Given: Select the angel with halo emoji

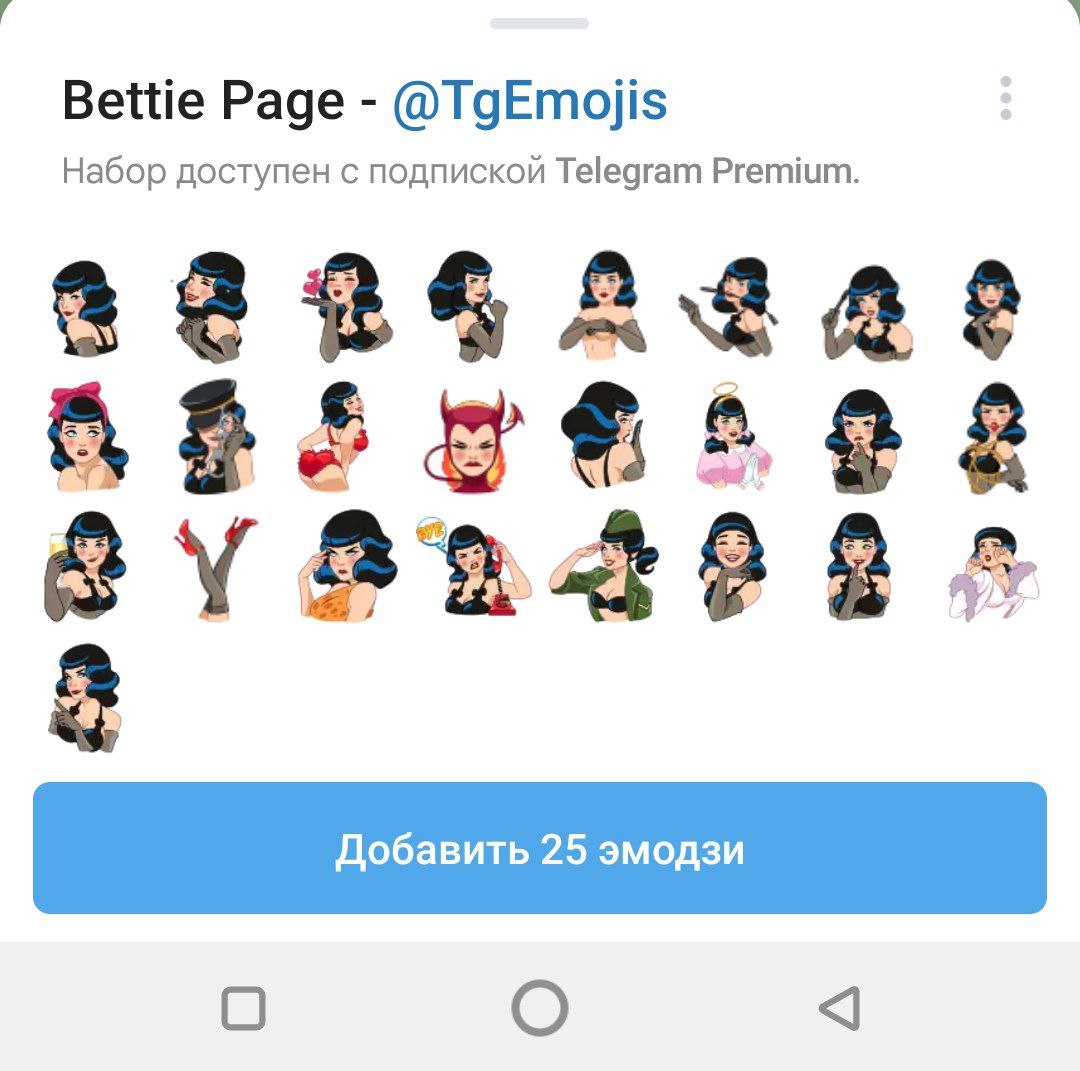Looking at the screenshot, I should [x=733, y=437].
